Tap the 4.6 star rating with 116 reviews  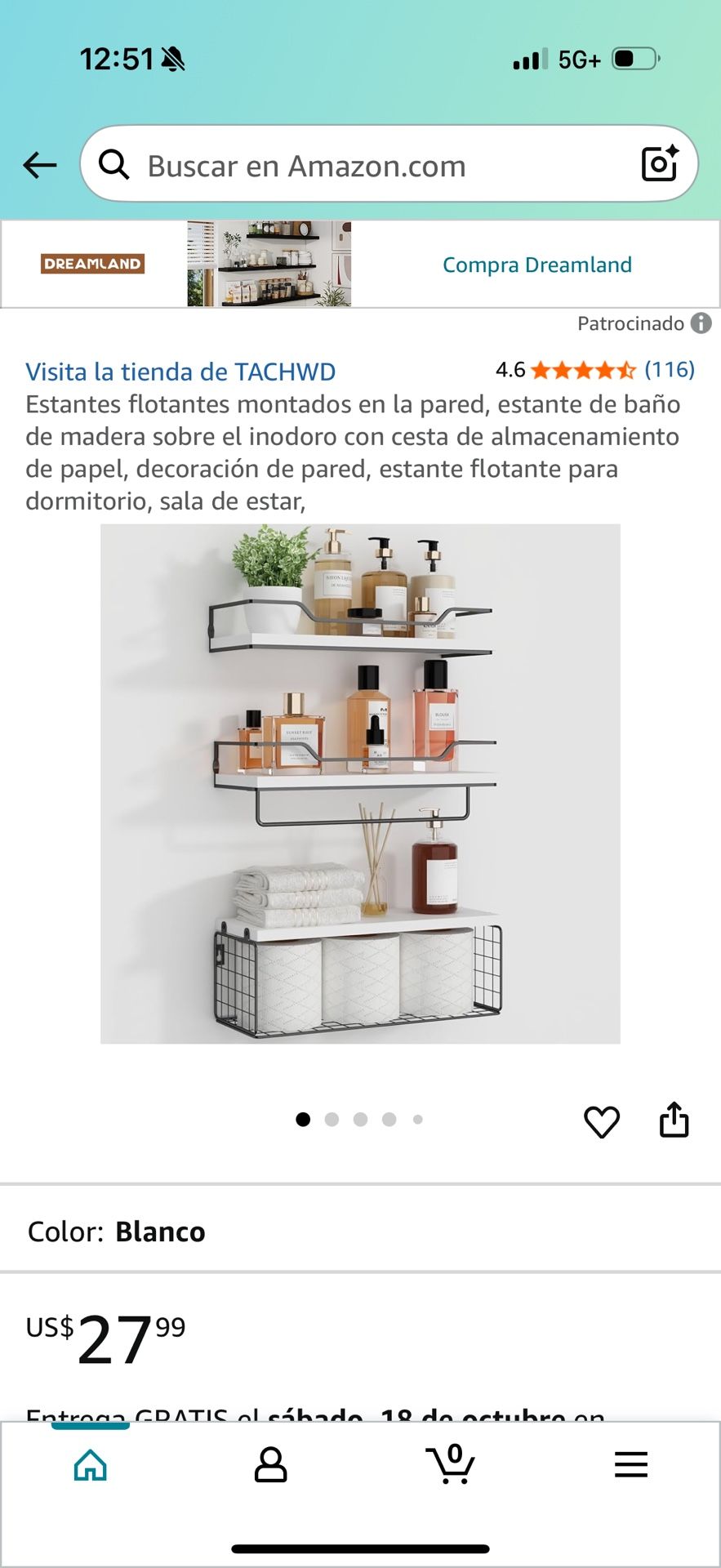coord(594,371)
